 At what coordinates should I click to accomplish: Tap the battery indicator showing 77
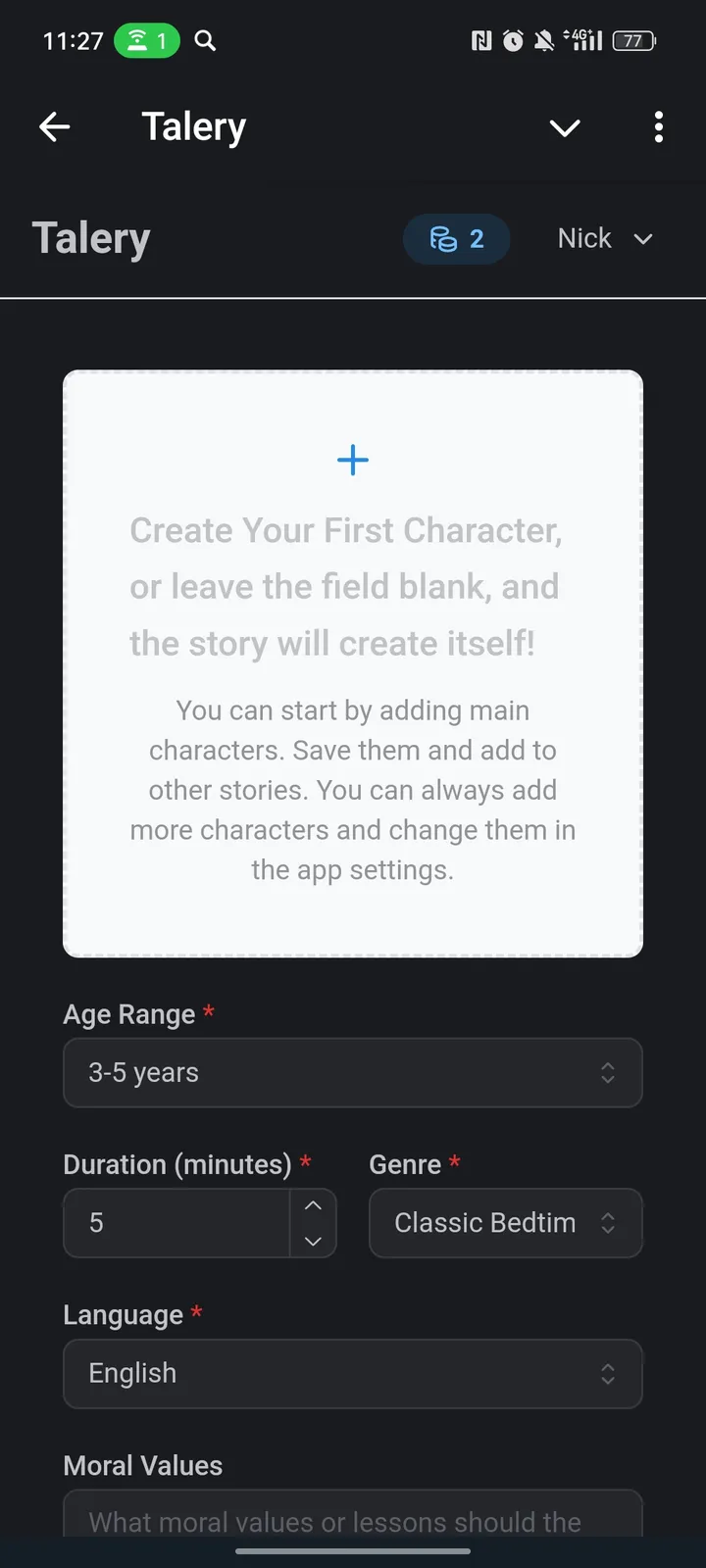coord(632,40)
